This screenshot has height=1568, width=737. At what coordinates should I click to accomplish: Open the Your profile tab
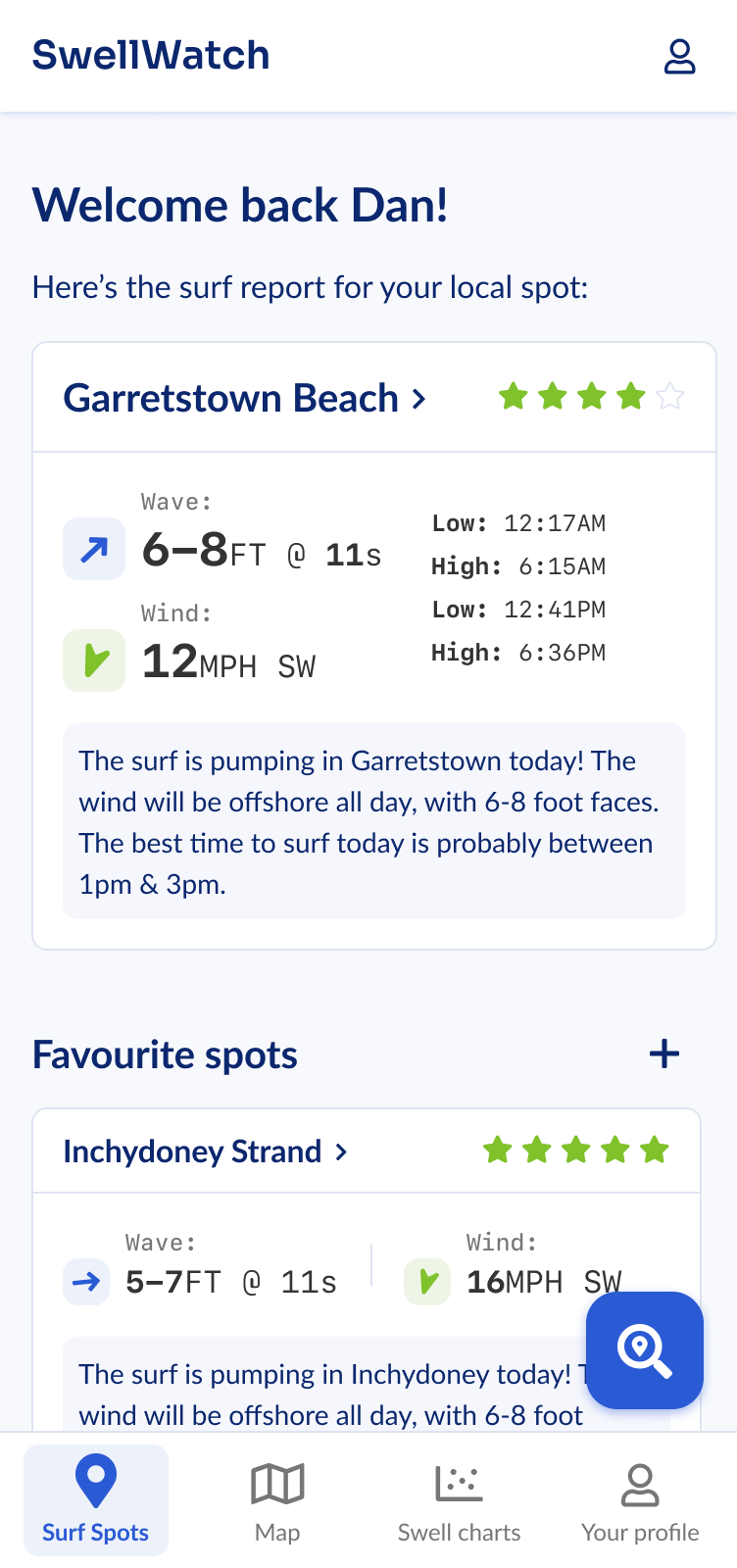[x=640, y=1499]
